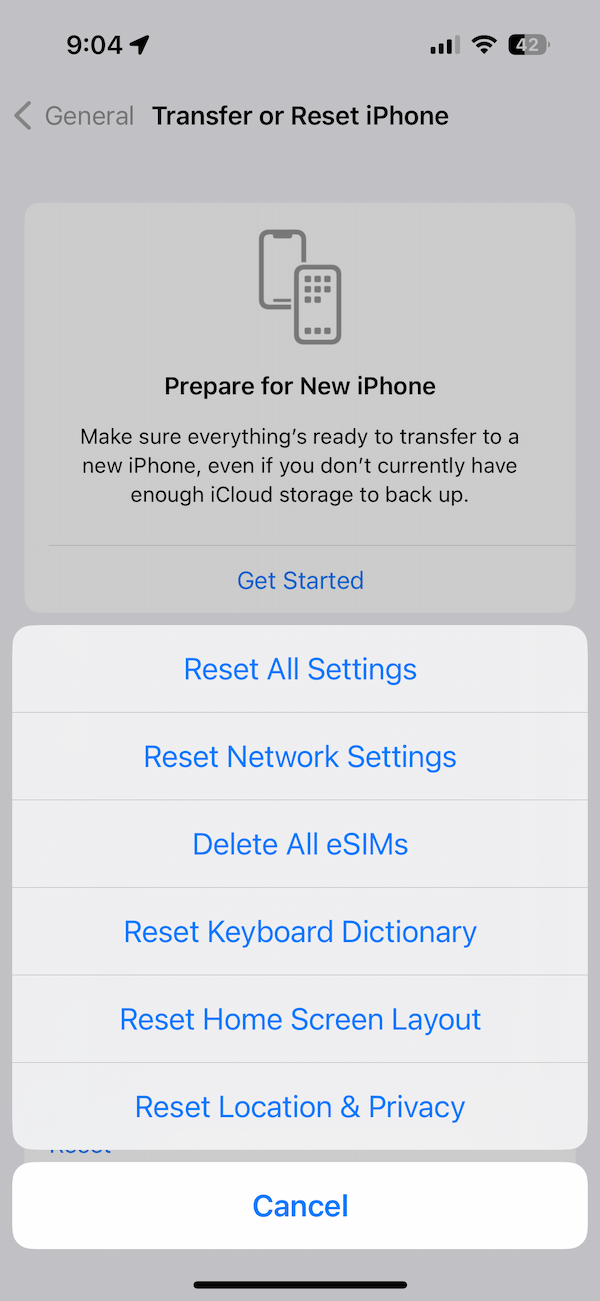Tap Delete All eSIMs
Viewport: 600px width, 1301px height.
300,844
